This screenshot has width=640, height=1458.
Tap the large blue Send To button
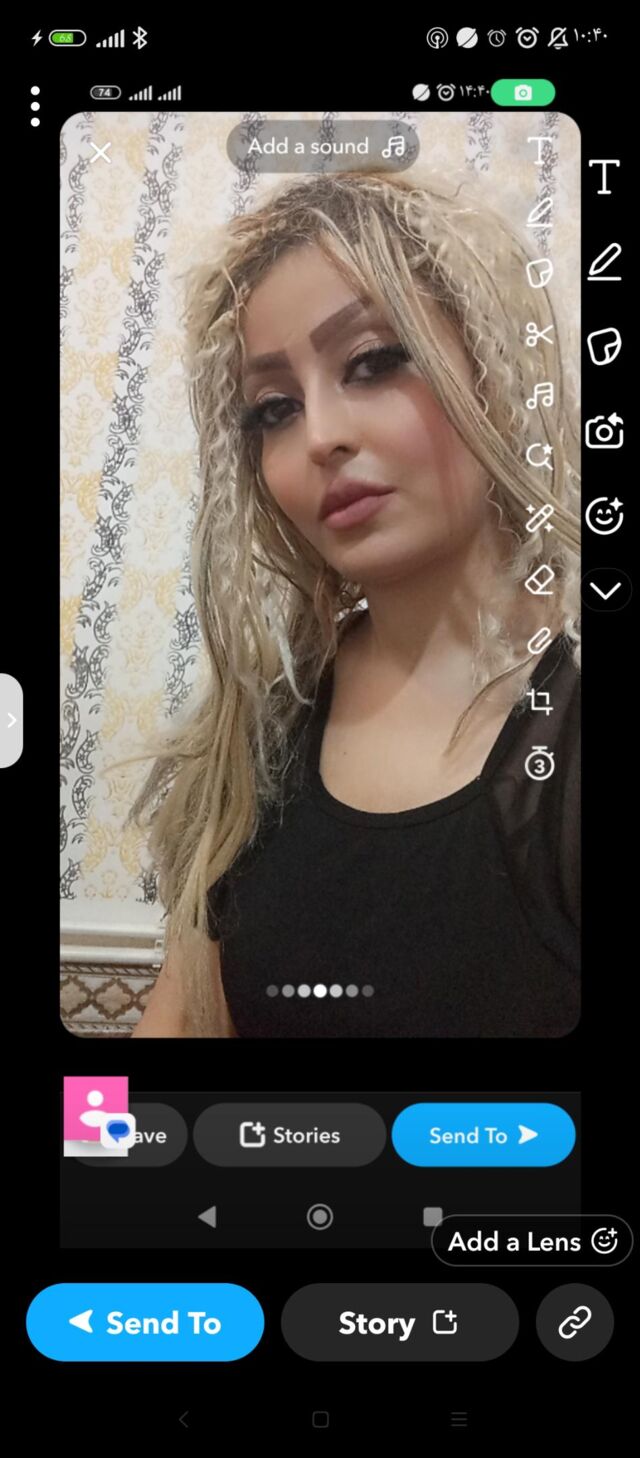coord(145,1322)
